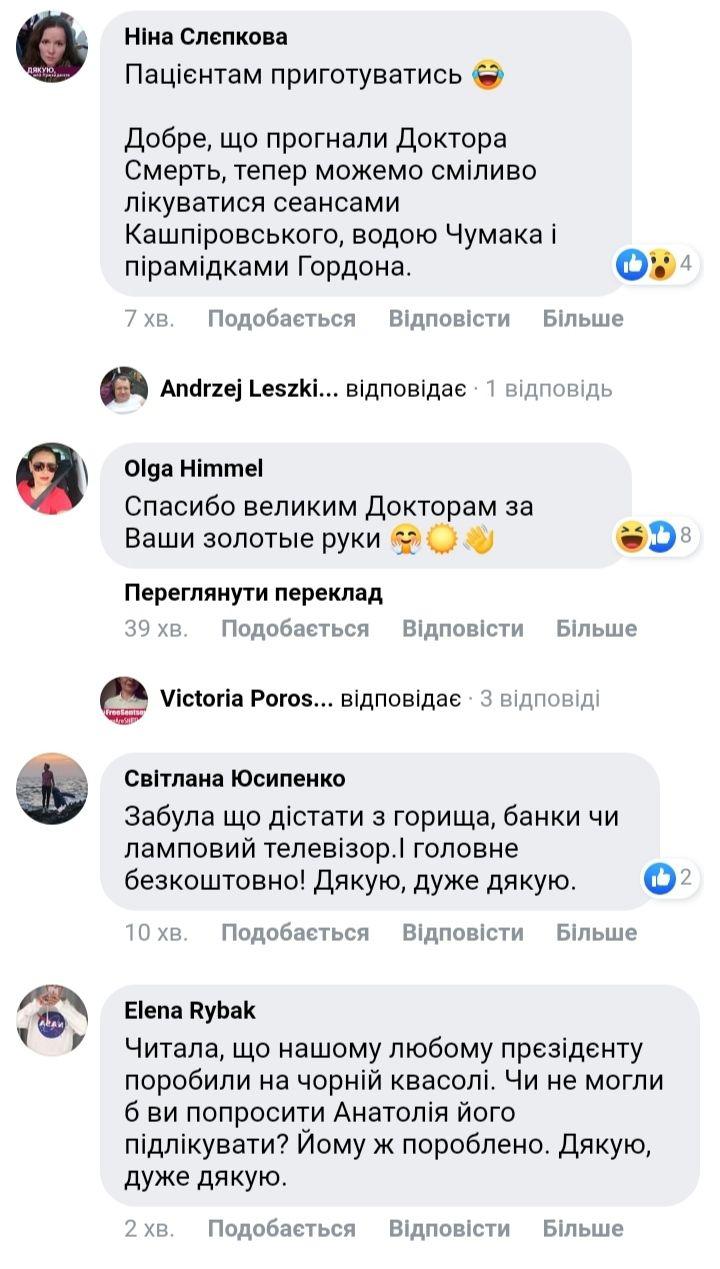Image resolution: width=720 pixels, height=1269 pixels.
Task: Reply to Світлана Юсипенко's comment
Action: point(462,933)
